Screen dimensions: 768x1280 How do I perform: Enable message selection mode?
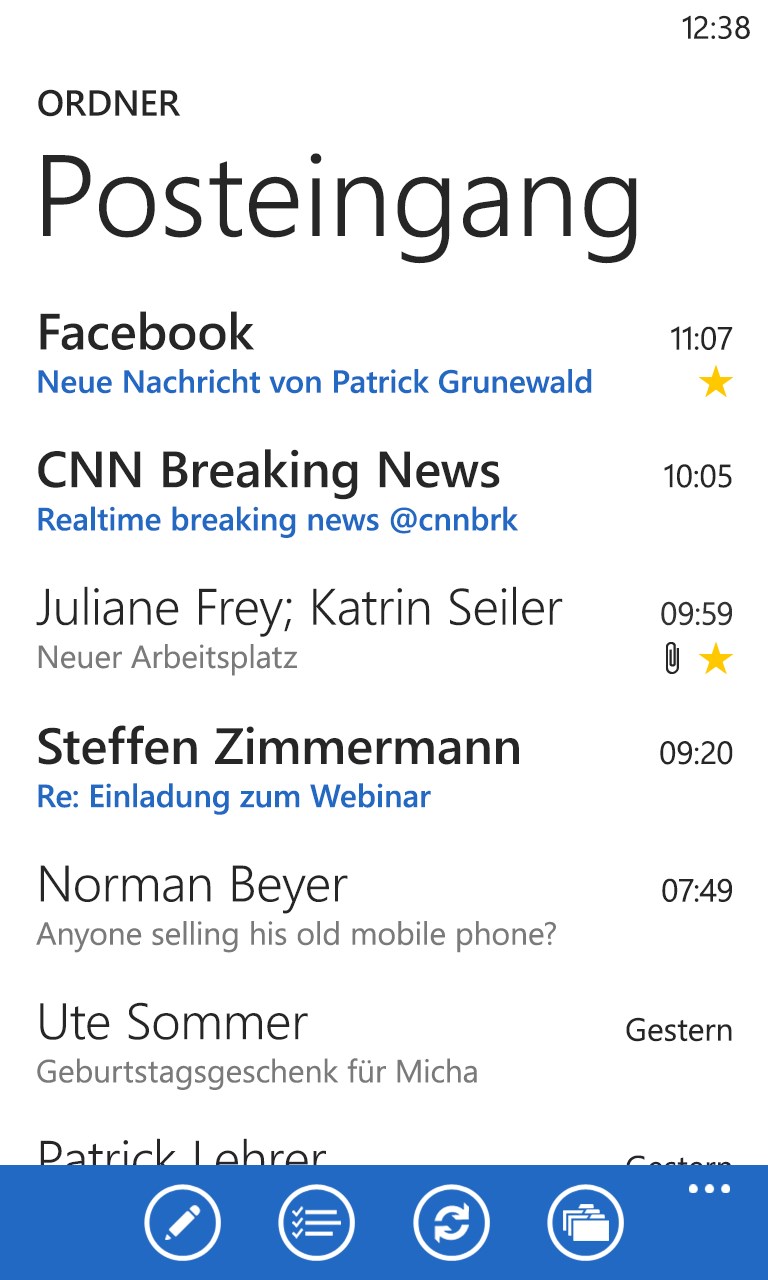(316, 1222)
